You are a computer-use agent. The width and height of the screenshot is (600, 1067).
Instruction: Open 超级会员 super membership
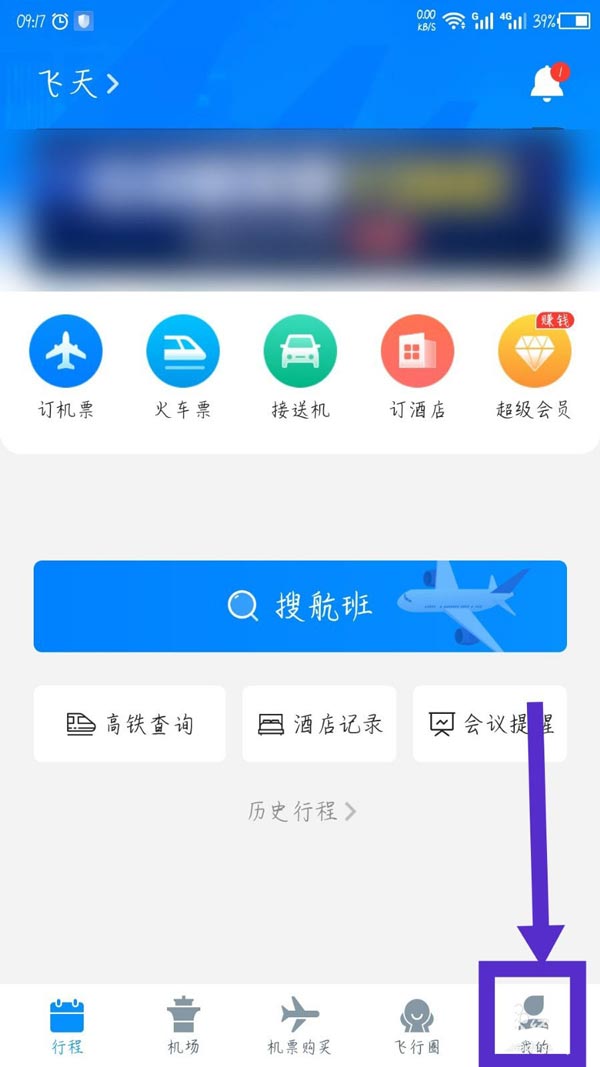click(x=534, y=366)
